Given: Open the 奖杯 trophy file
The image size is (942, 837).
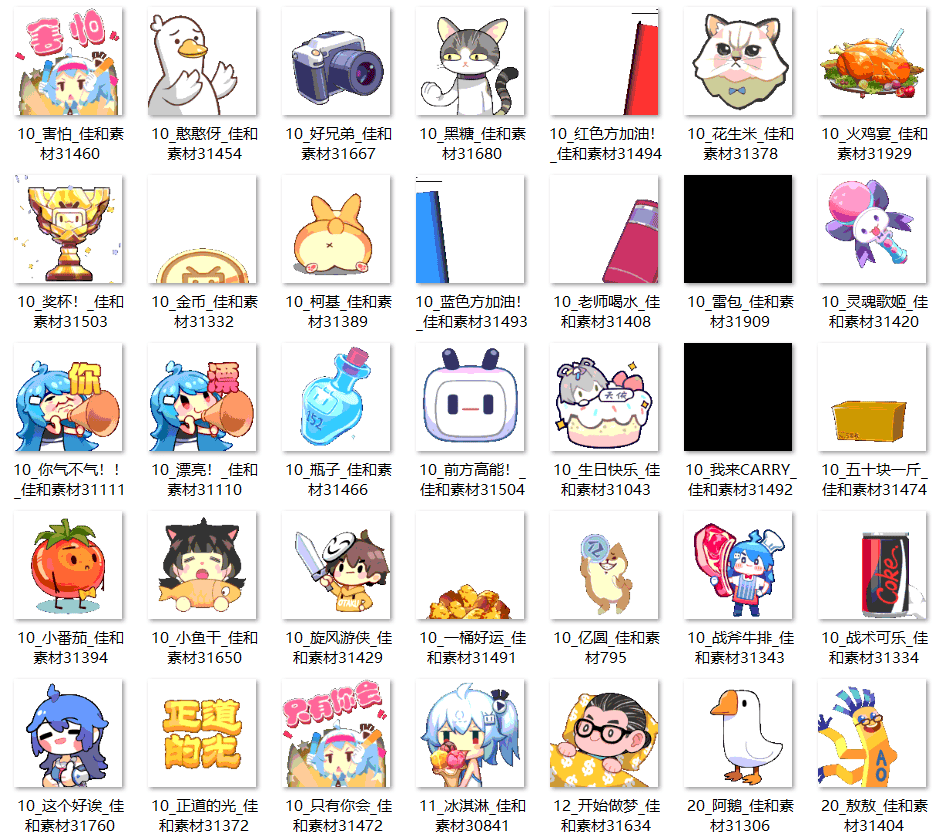Looking at the screenshot, I should 68,230.
